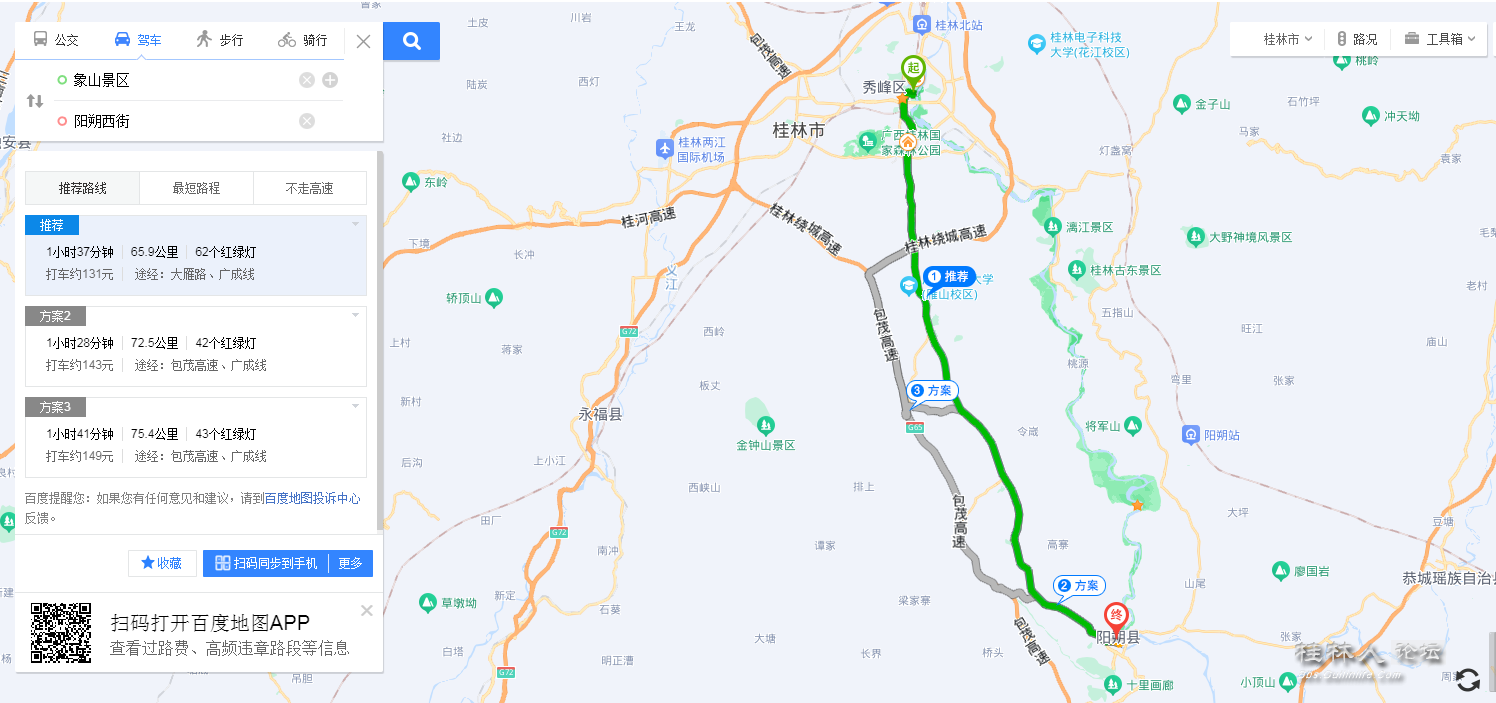The image size is (1496, 703).
Task: Select the 最短路程 route option
Action: pyautogui.click(x=196, y=188)
